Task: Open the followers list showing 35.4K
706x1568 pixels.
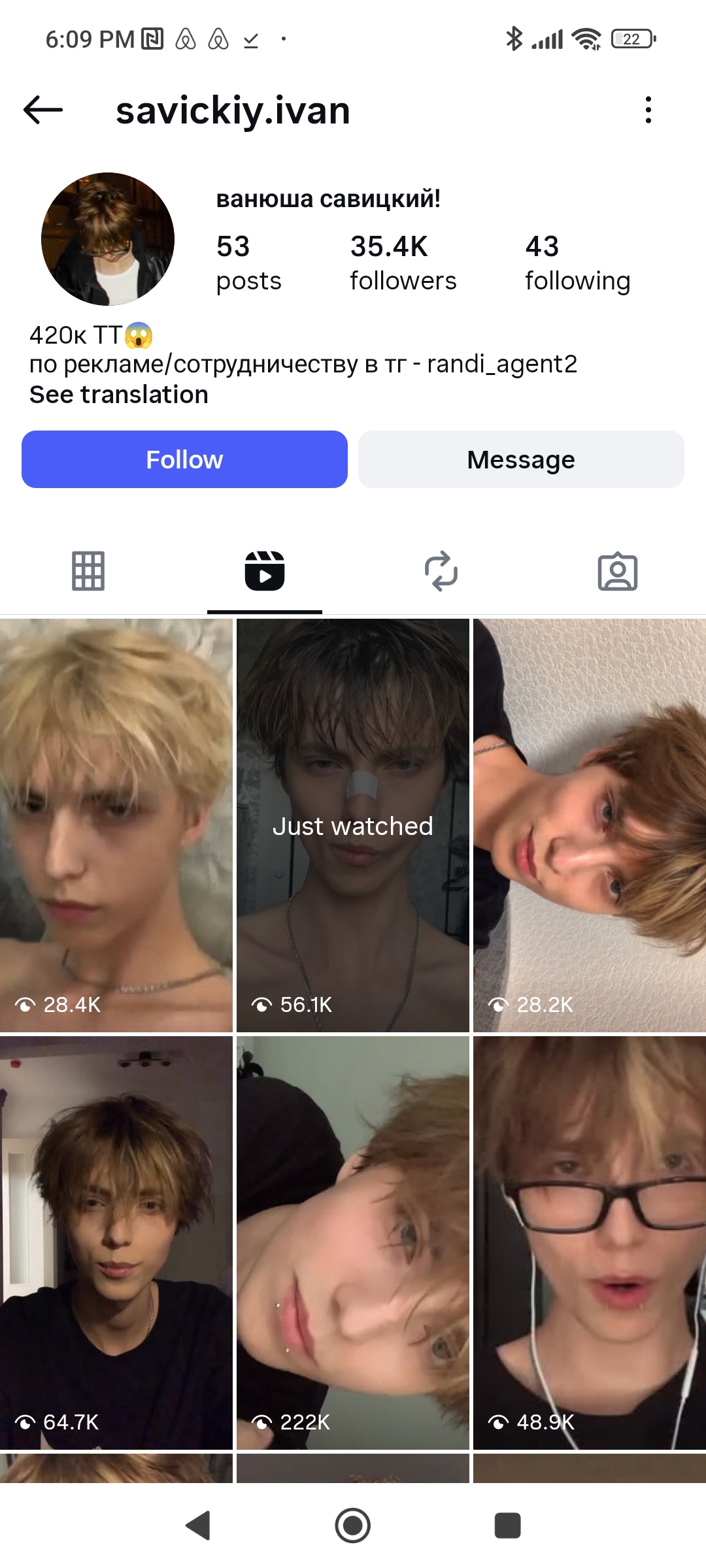Action: (x=403, y=263)
